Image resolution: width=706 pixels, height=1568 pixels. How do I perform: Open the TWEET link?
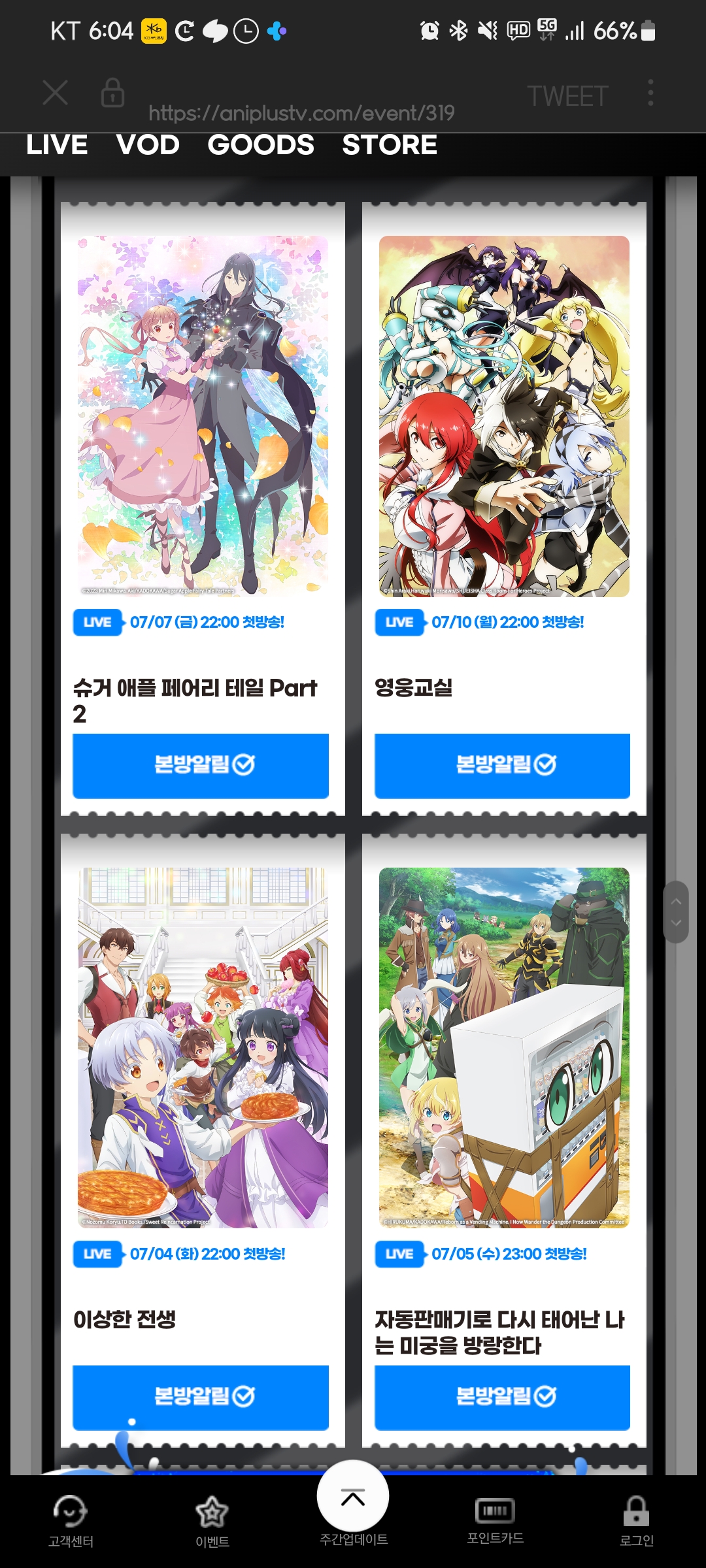[x=567, y=96]
